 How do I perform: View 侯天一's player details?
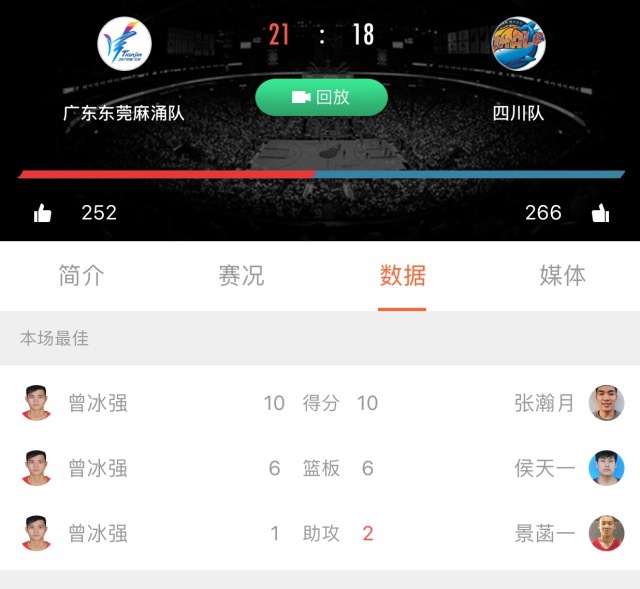[x=606, y=468]
